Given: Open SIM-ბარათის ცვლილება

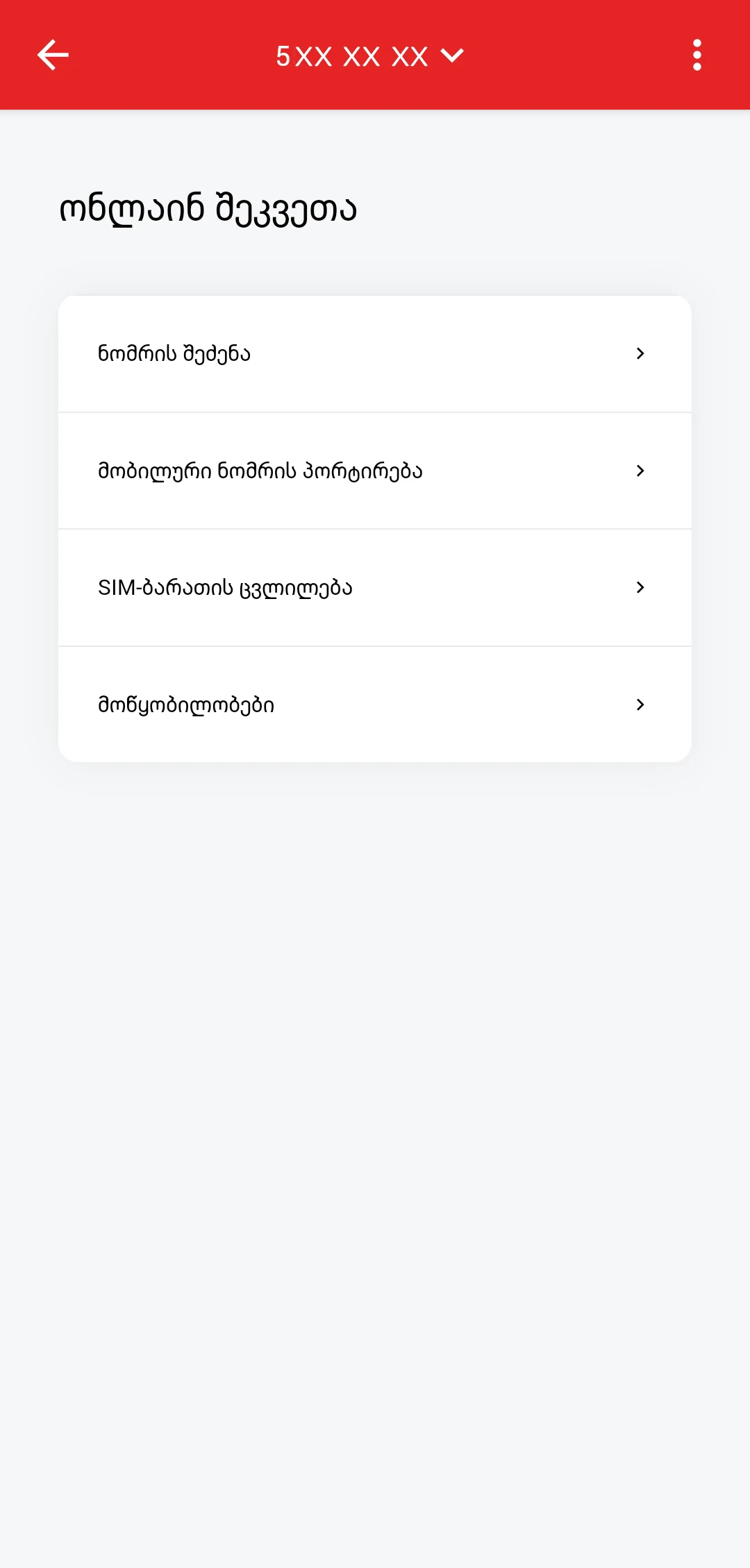Looking at the screenshot, I should [375, 588].
